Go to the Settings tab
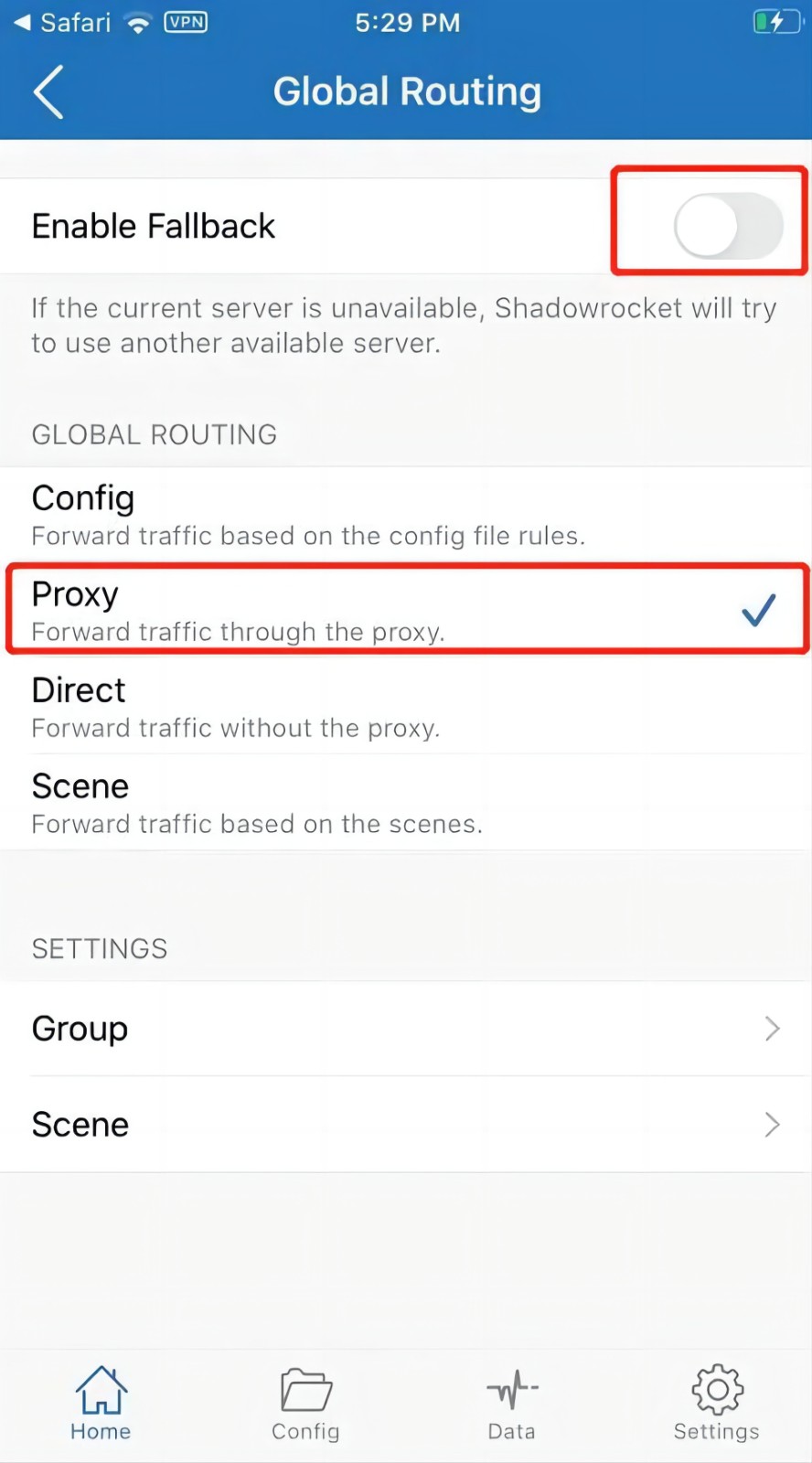 [716, 1404]
